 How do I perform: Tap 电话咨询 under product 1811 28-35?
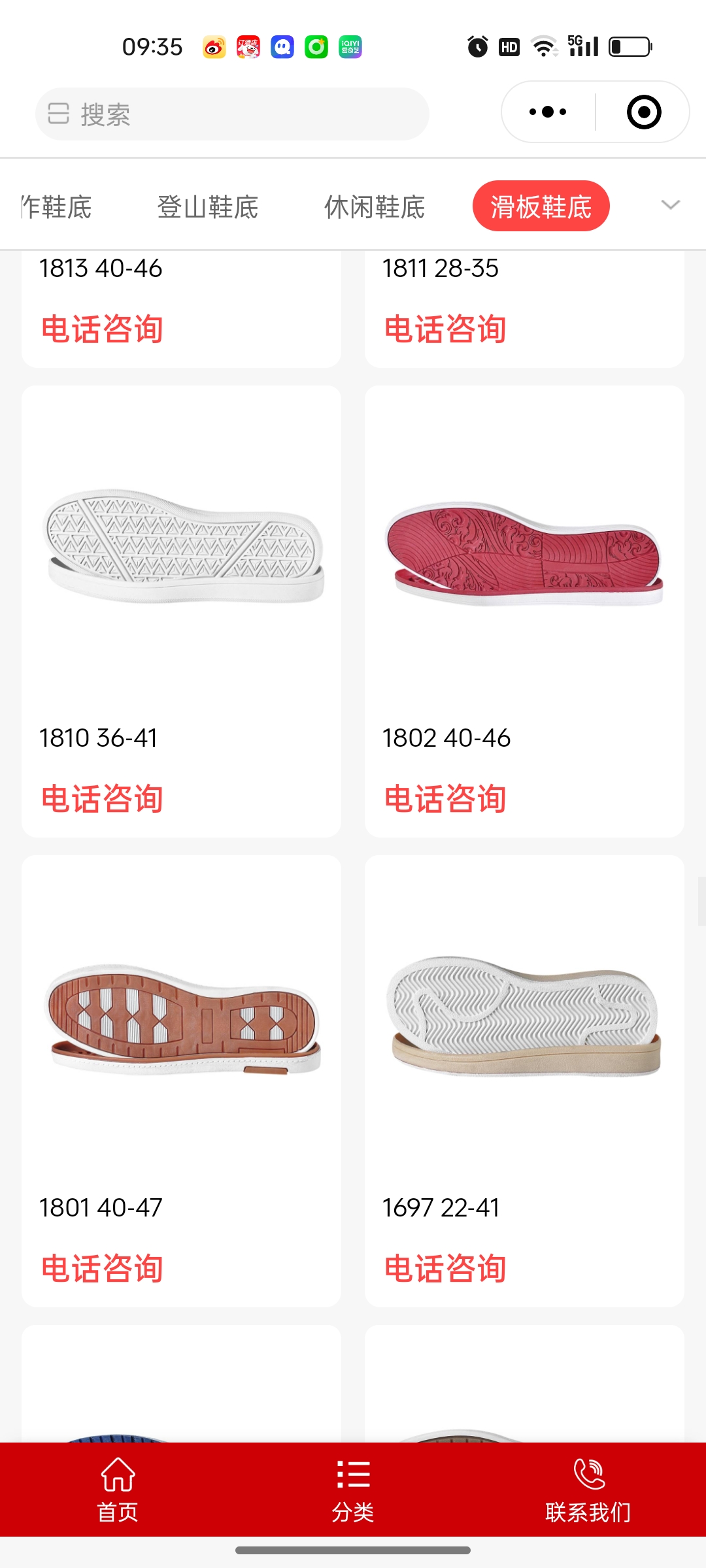445,329
